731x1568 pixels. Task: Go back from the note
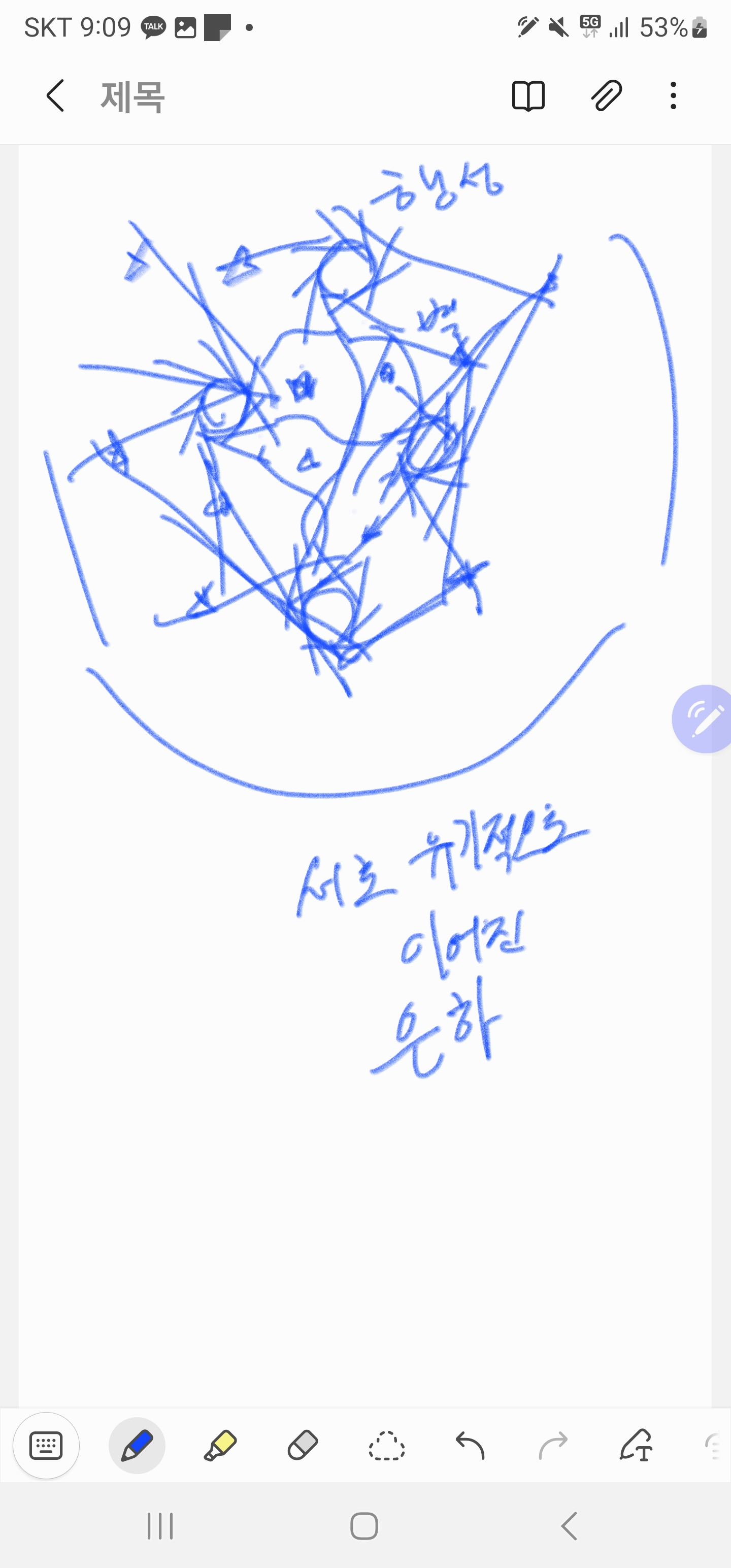[x=55, y=96]
